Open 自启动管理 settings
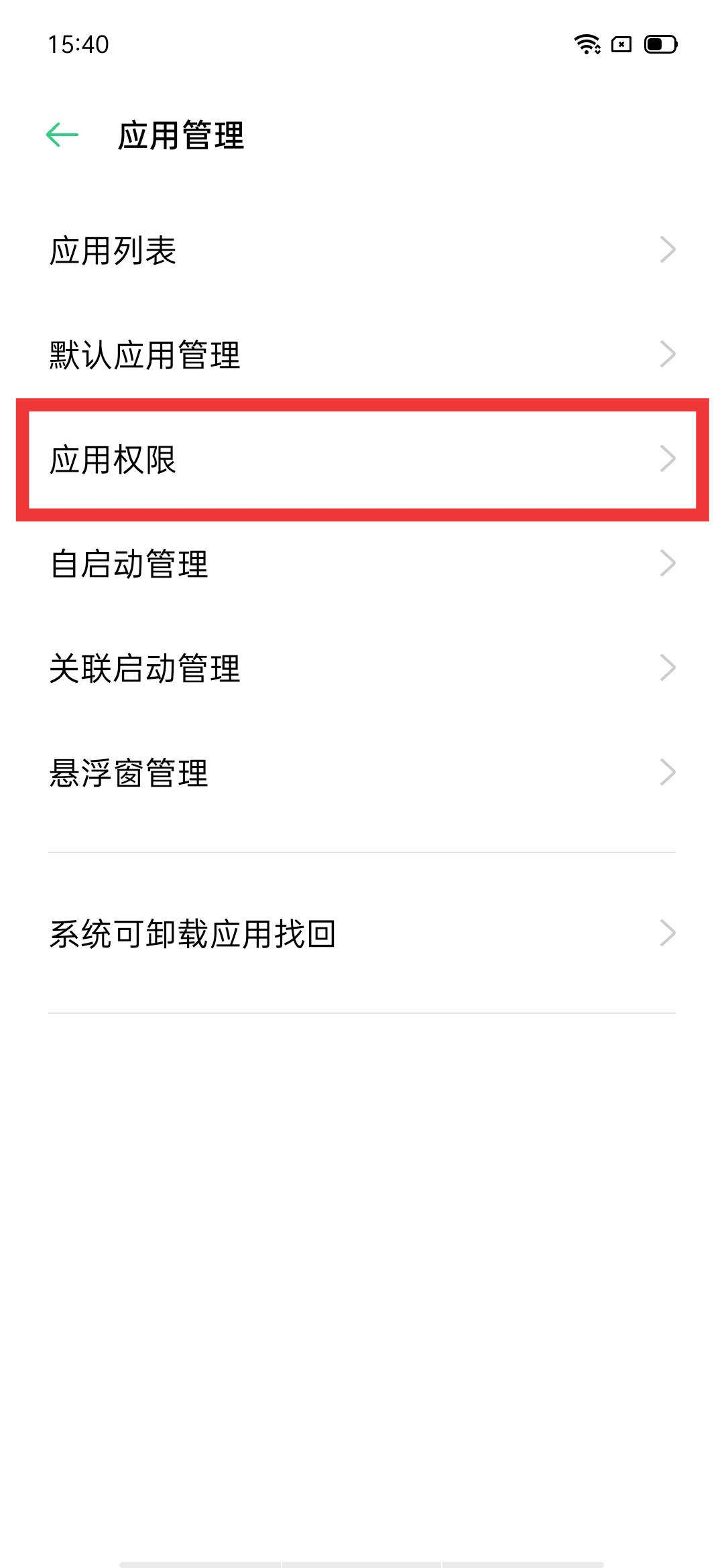This screenshot has width=724, height=1568. pyautogui.click(x=362, y=564)
